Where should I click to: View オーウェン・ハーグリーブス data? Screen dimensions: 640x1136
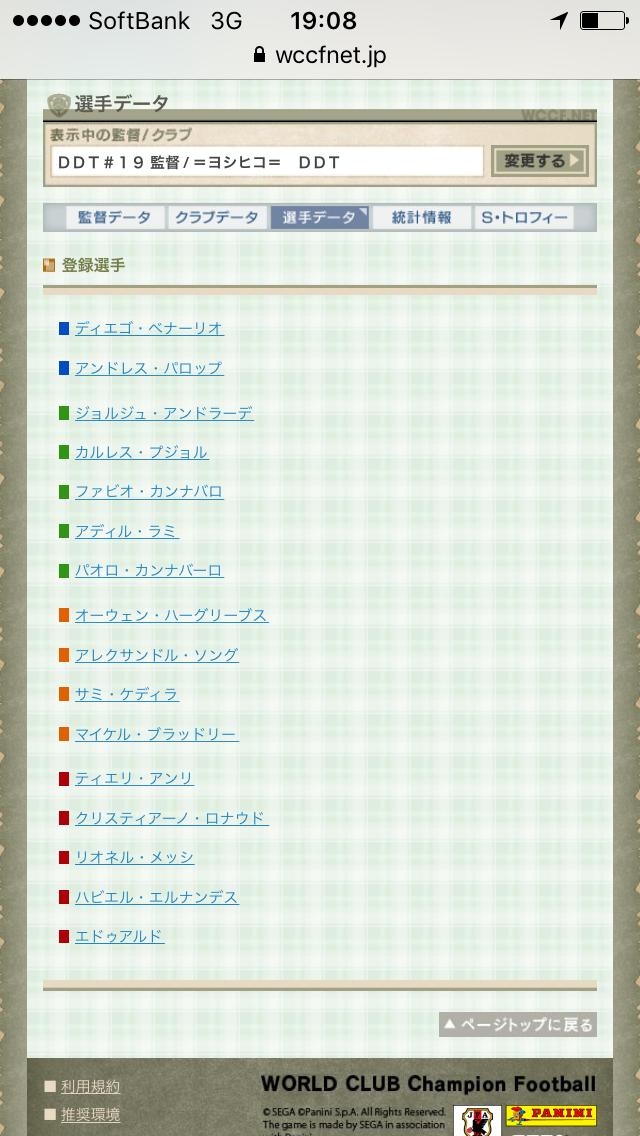pyautogui.click(x=171, y=615)
